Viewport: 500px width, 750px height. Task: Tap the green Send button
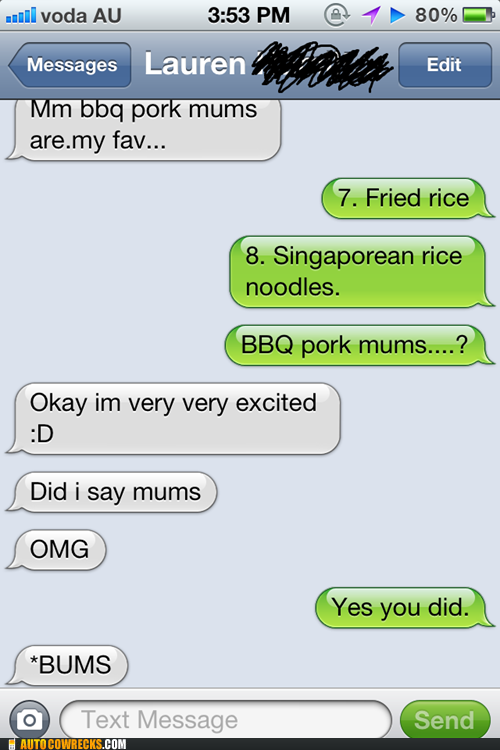tap(444, 720)
